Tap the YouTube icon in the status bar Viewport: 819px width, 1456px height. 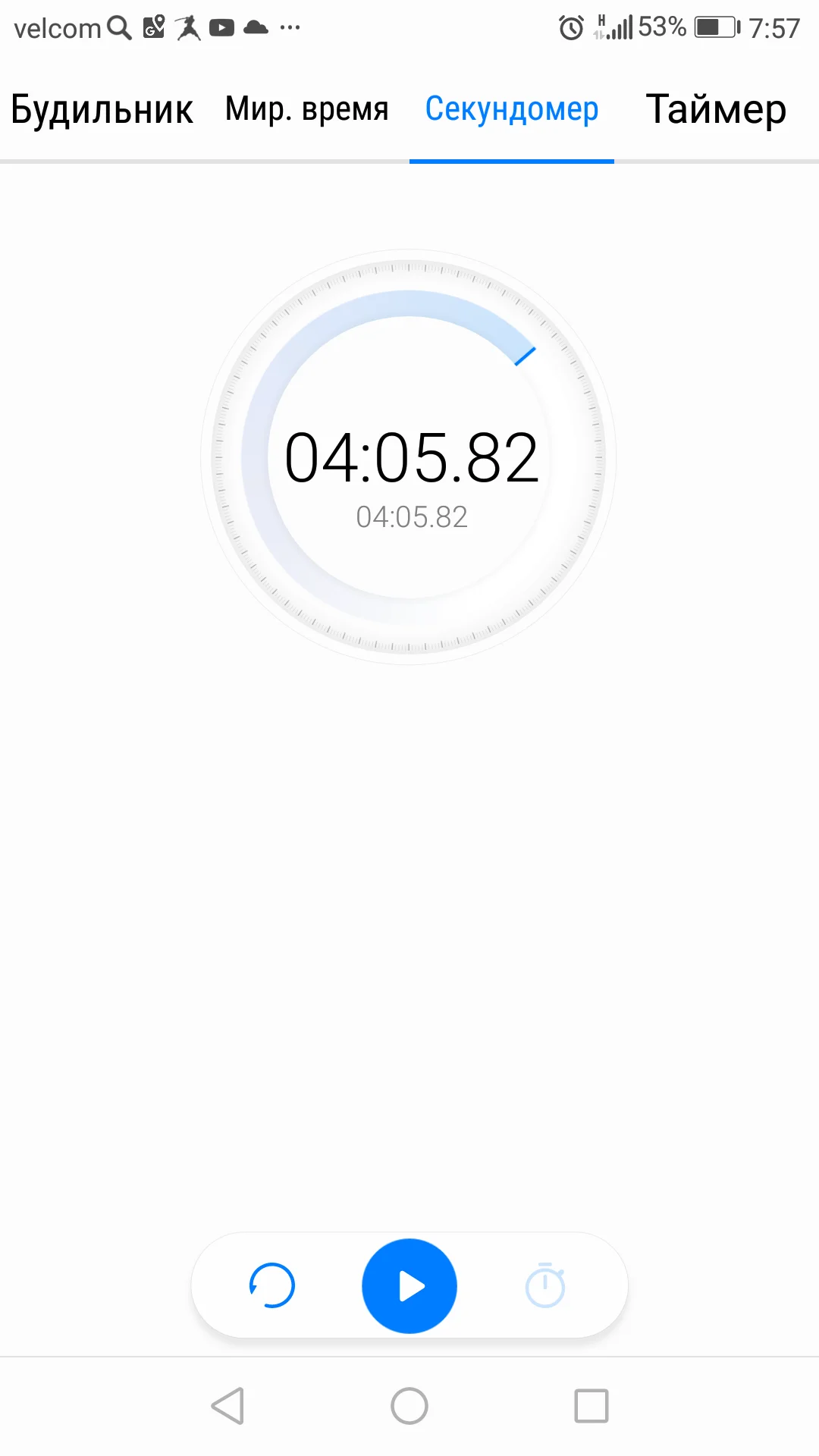220,29
